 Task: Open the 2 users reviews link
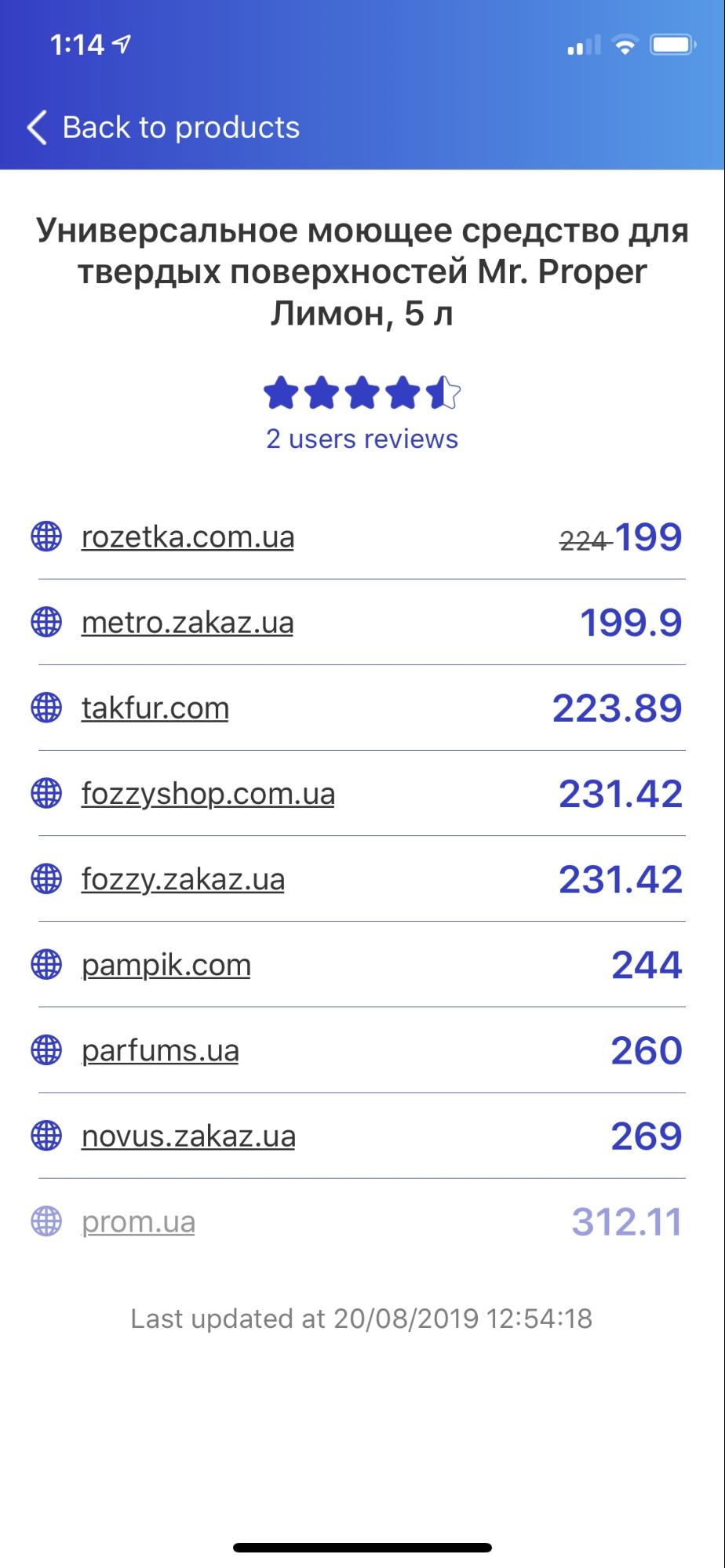(362, 438)
